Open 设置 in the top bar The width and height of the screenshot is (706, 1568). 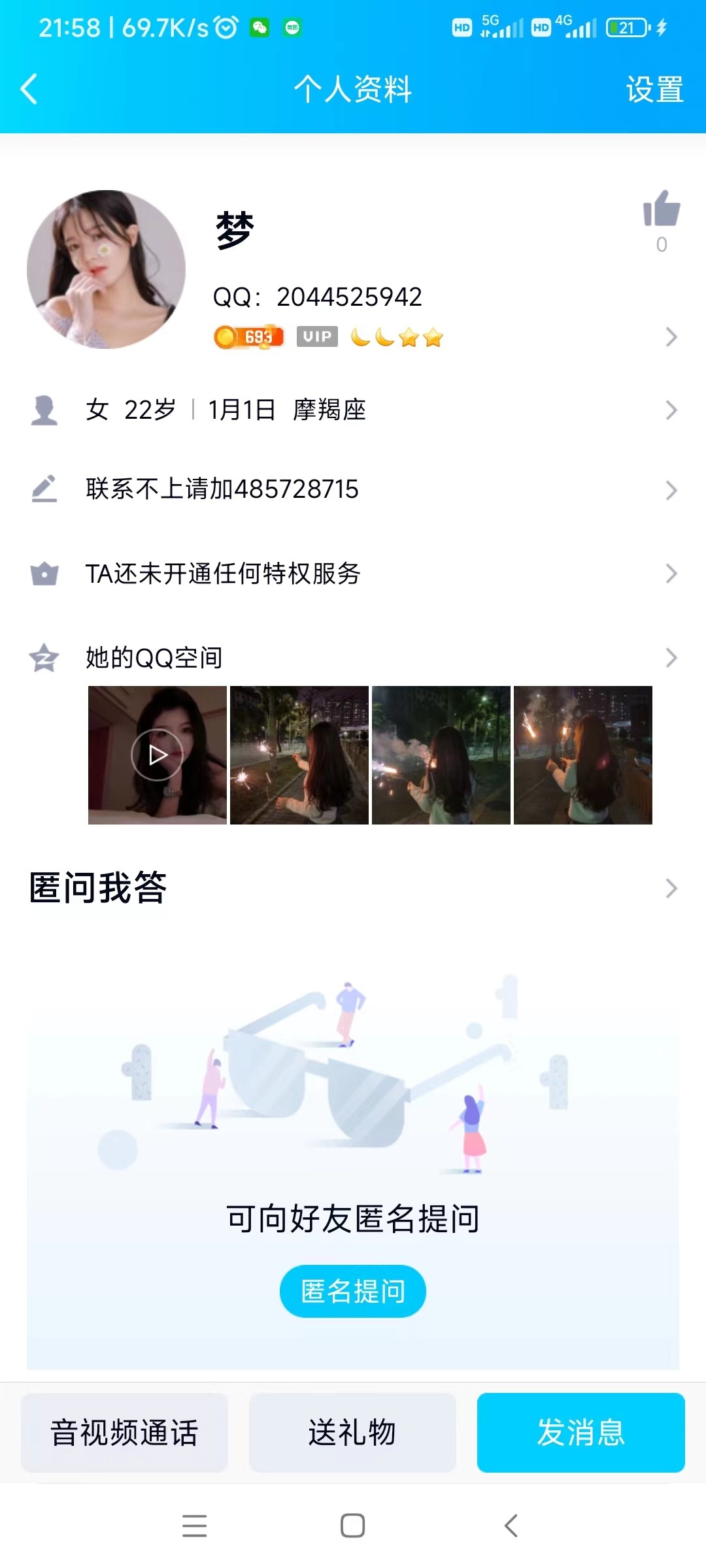654,90
